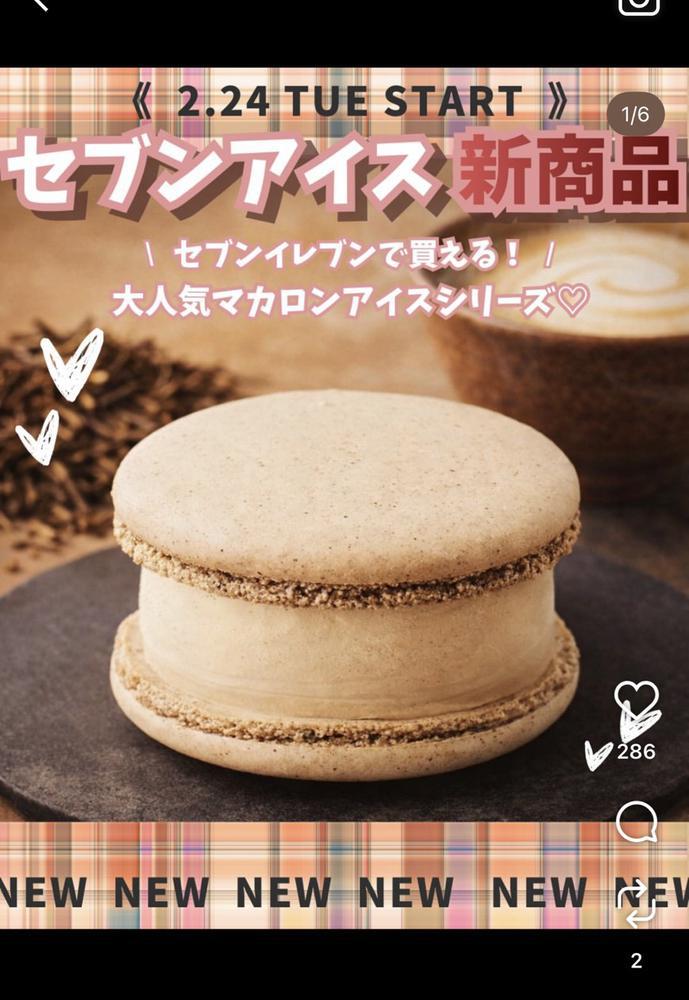The image size is (689, 1000).
Task: Go back with the top-left arrow
Action: tap(40, 5)
